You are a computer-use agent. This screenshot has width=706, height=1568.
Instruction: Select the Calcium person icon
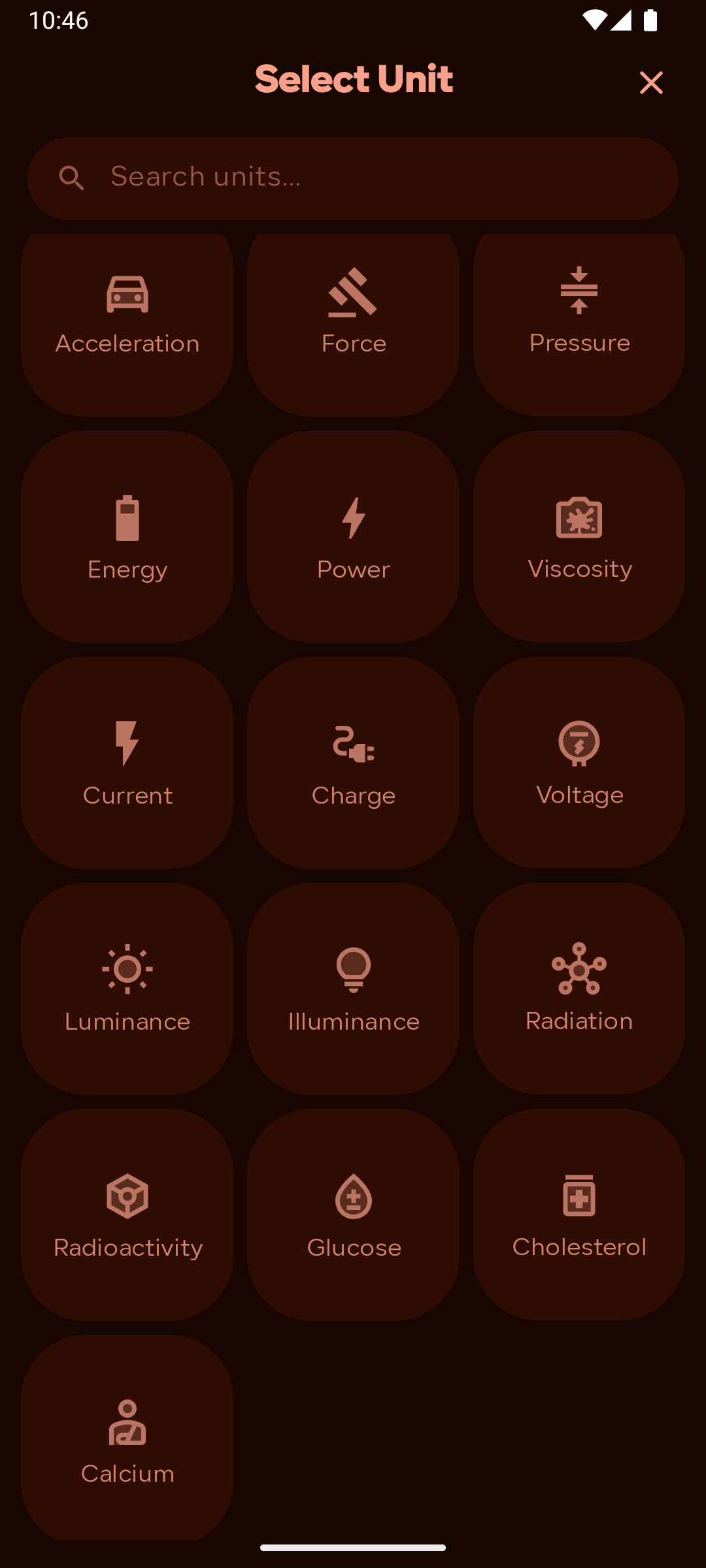(127, 1424)
